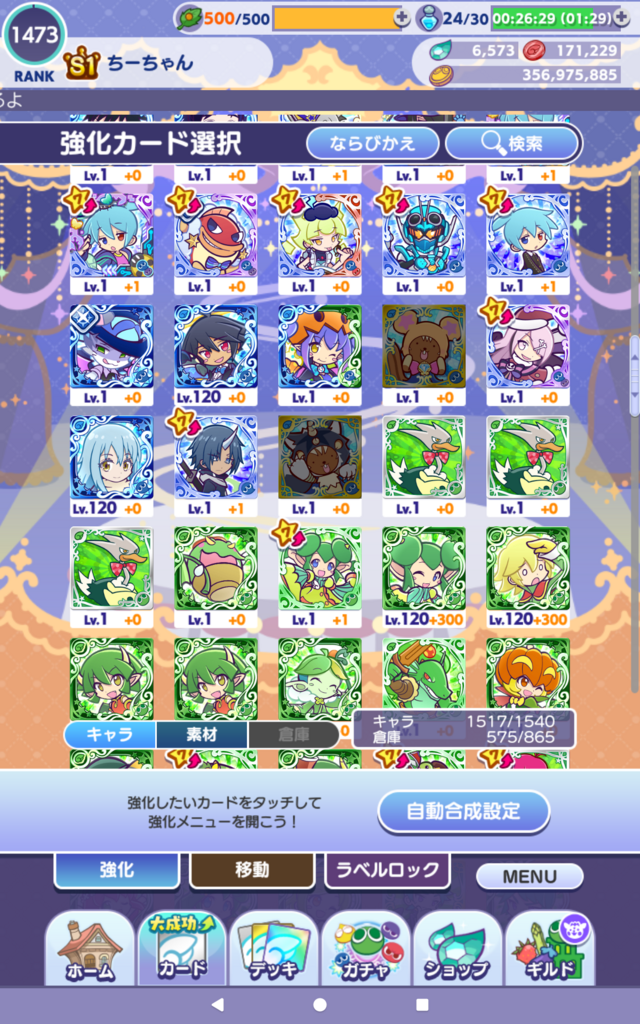Open 自動合成設定 settings
640x1024 pixels.
pyautogui.click(x=464, y=812)
